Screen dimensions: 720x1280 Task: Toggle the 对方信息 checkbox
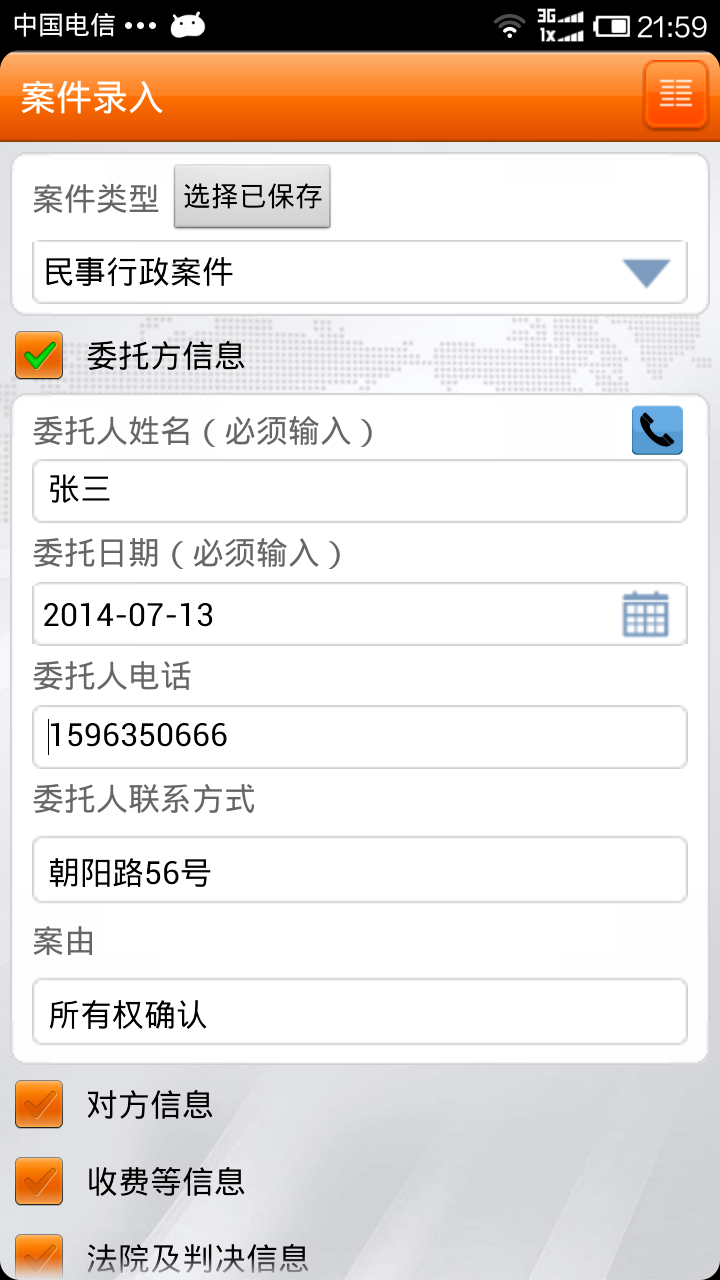point(39,1104)
